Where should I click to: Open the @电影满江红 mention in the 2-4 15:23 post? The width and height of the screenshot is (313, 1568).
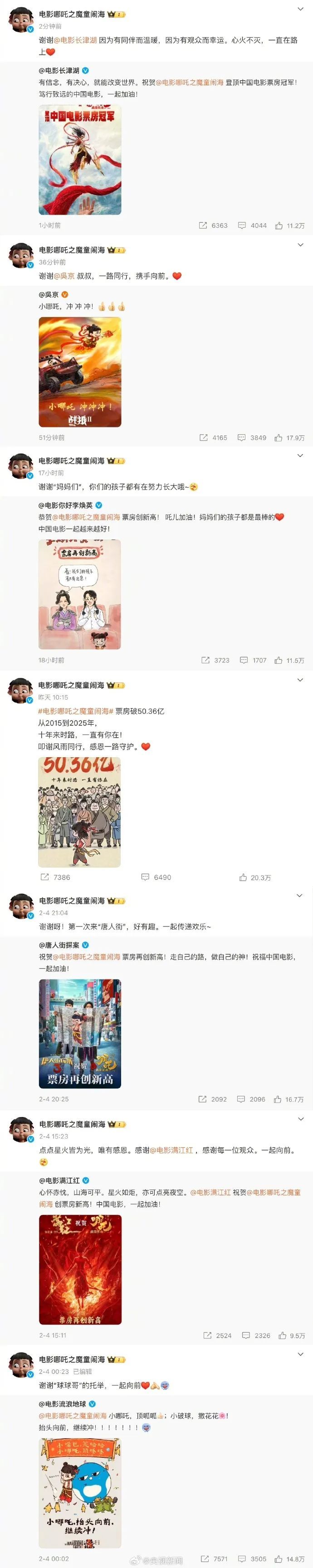pyautogui.click(x=172, y=1150)
